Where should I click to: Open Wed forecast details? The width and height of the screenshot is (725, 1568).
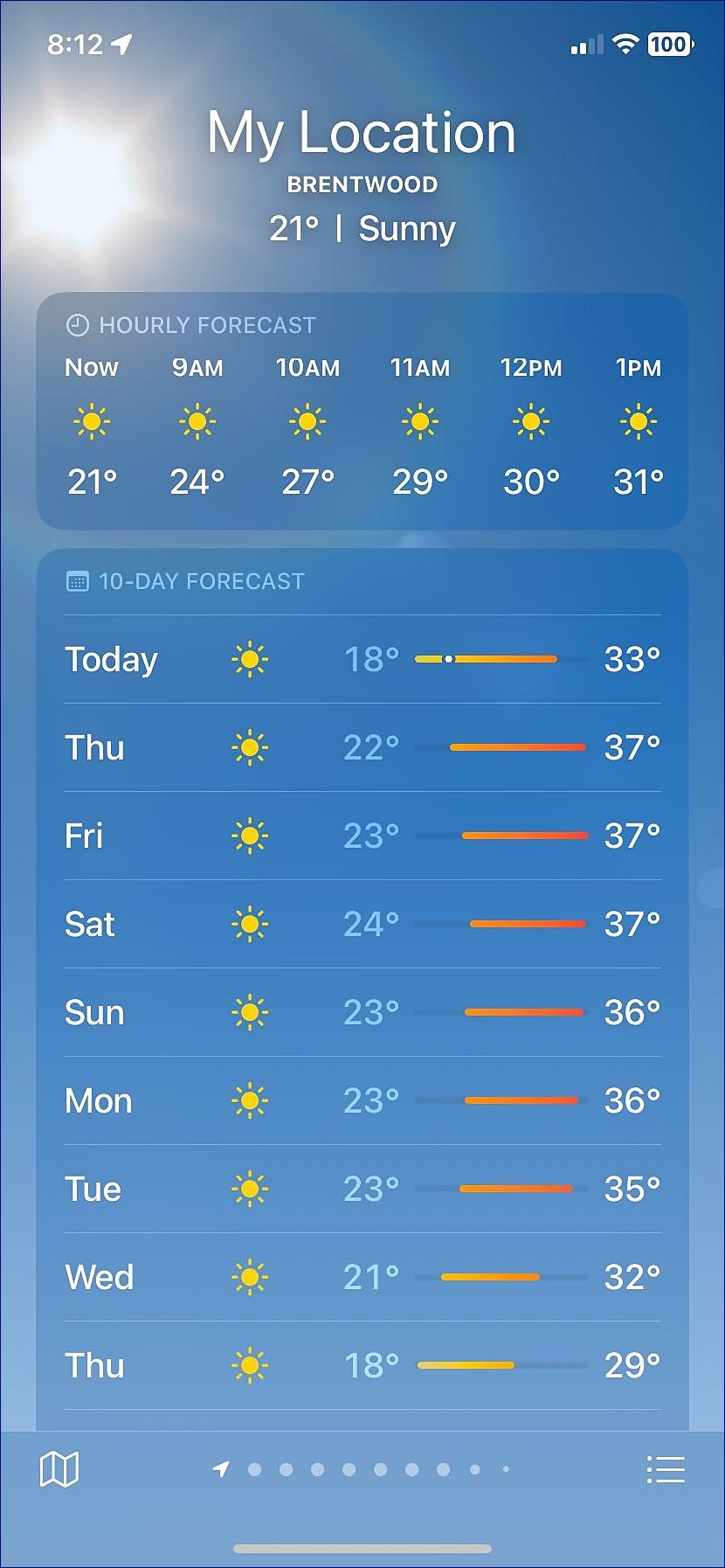[x=362, y=1277]
